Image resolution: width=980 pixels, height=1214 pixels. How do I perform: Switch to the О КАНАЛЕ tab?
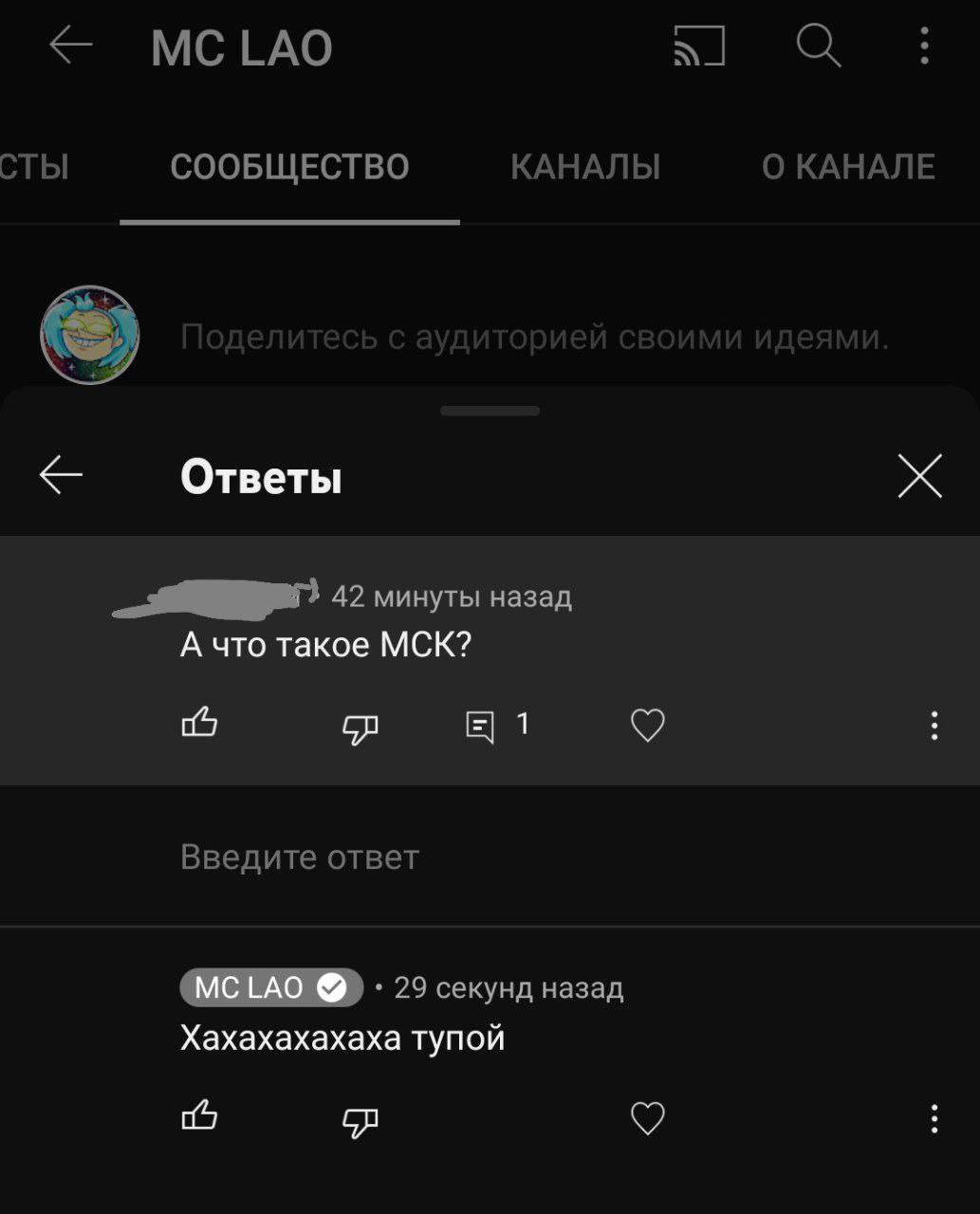pyautogui.click(x=848, y=167)
